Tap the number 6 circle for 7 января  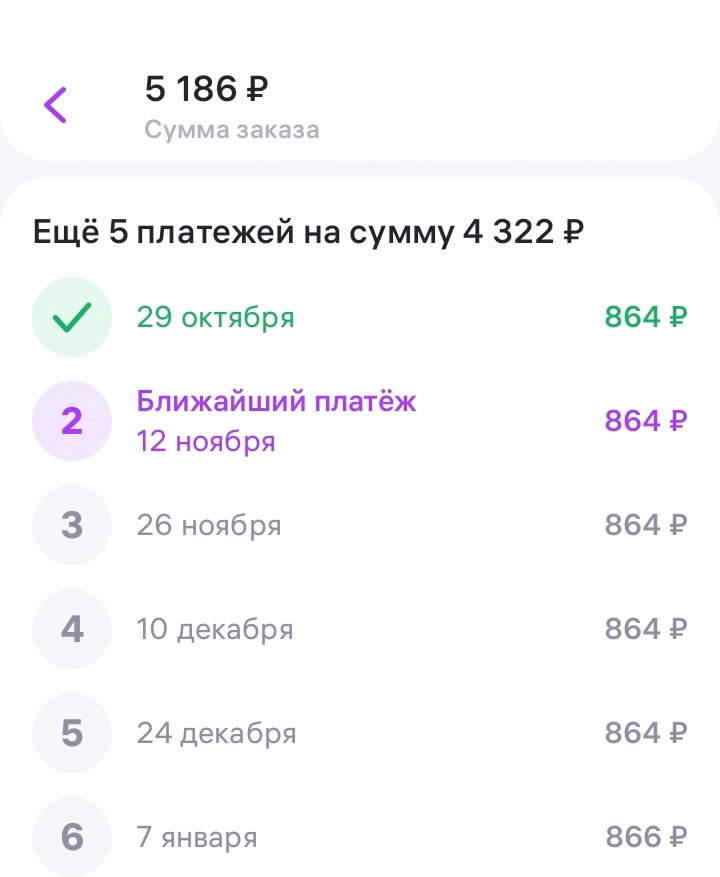tap(71, 837)
